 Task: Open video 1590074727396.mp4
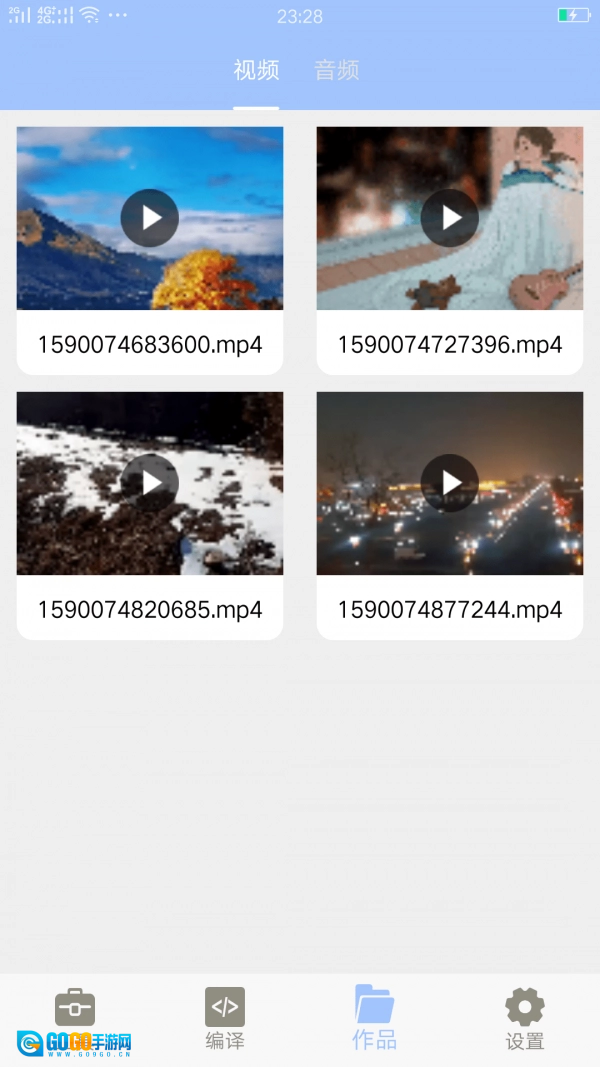pos(450,218)
